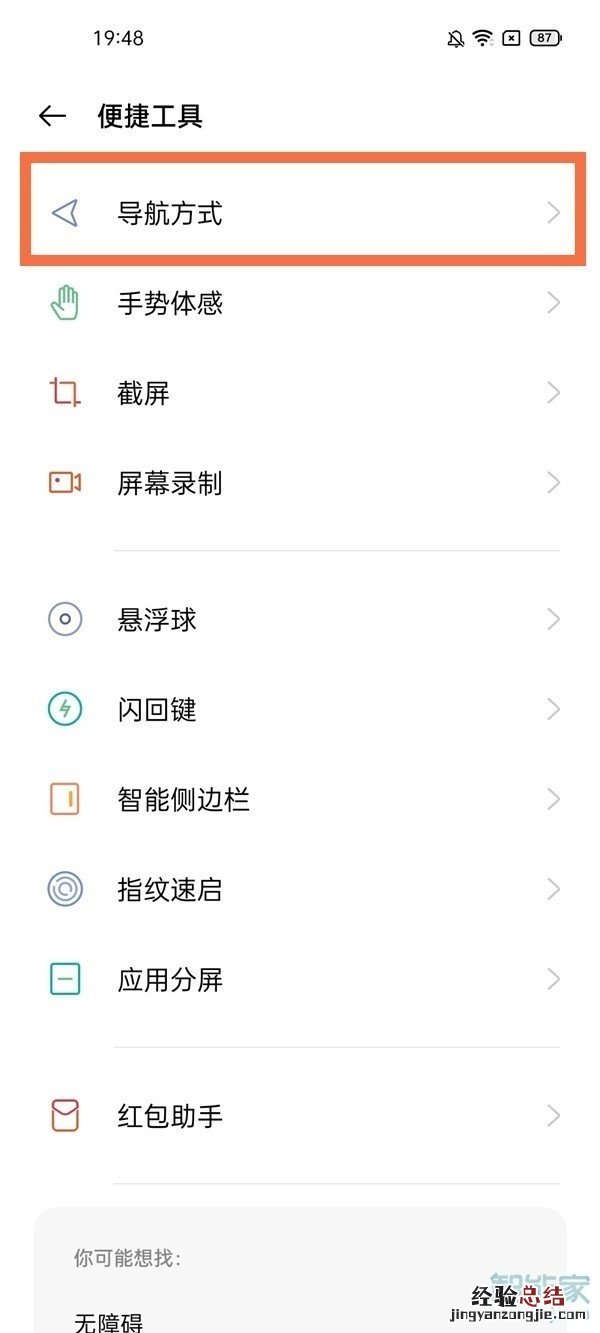600x1333 pixels.
Task: Open 屏幕录制 settings
Action: [x=300, y=483]
